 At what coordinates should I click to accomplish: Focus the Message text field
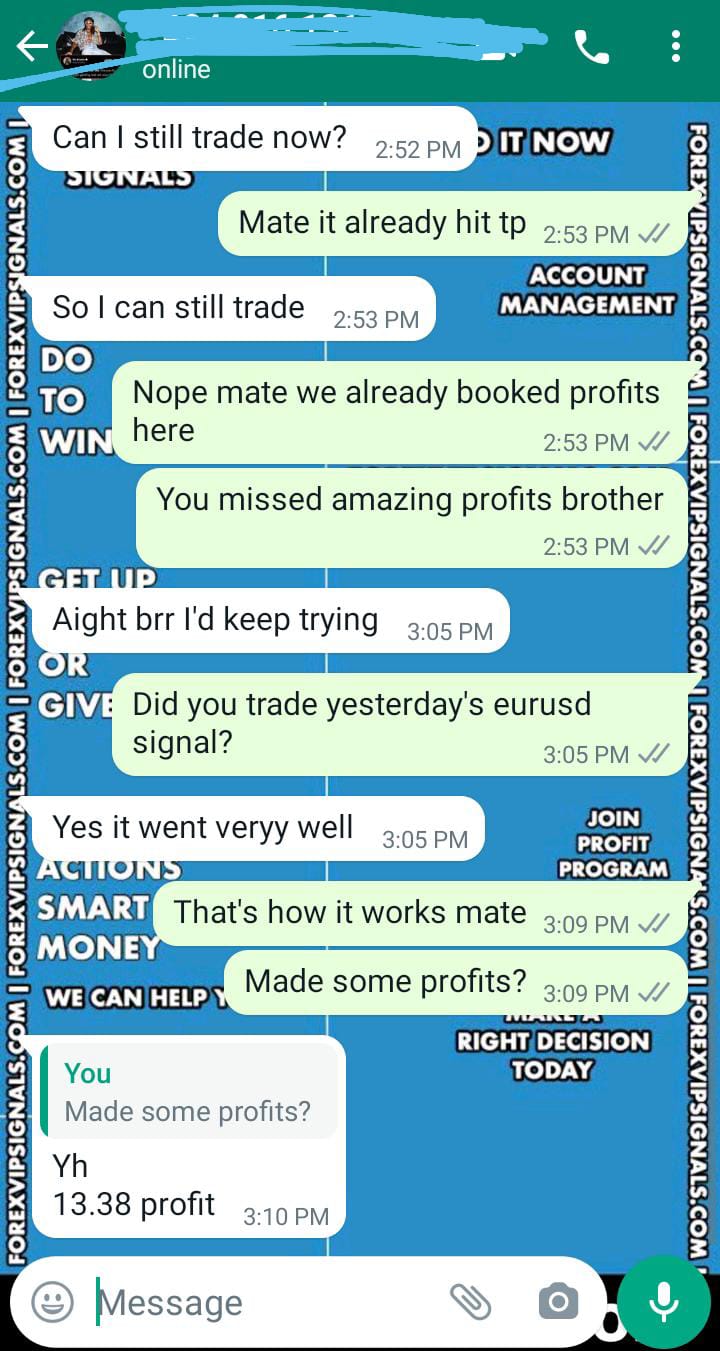[x=260, y=1302]
